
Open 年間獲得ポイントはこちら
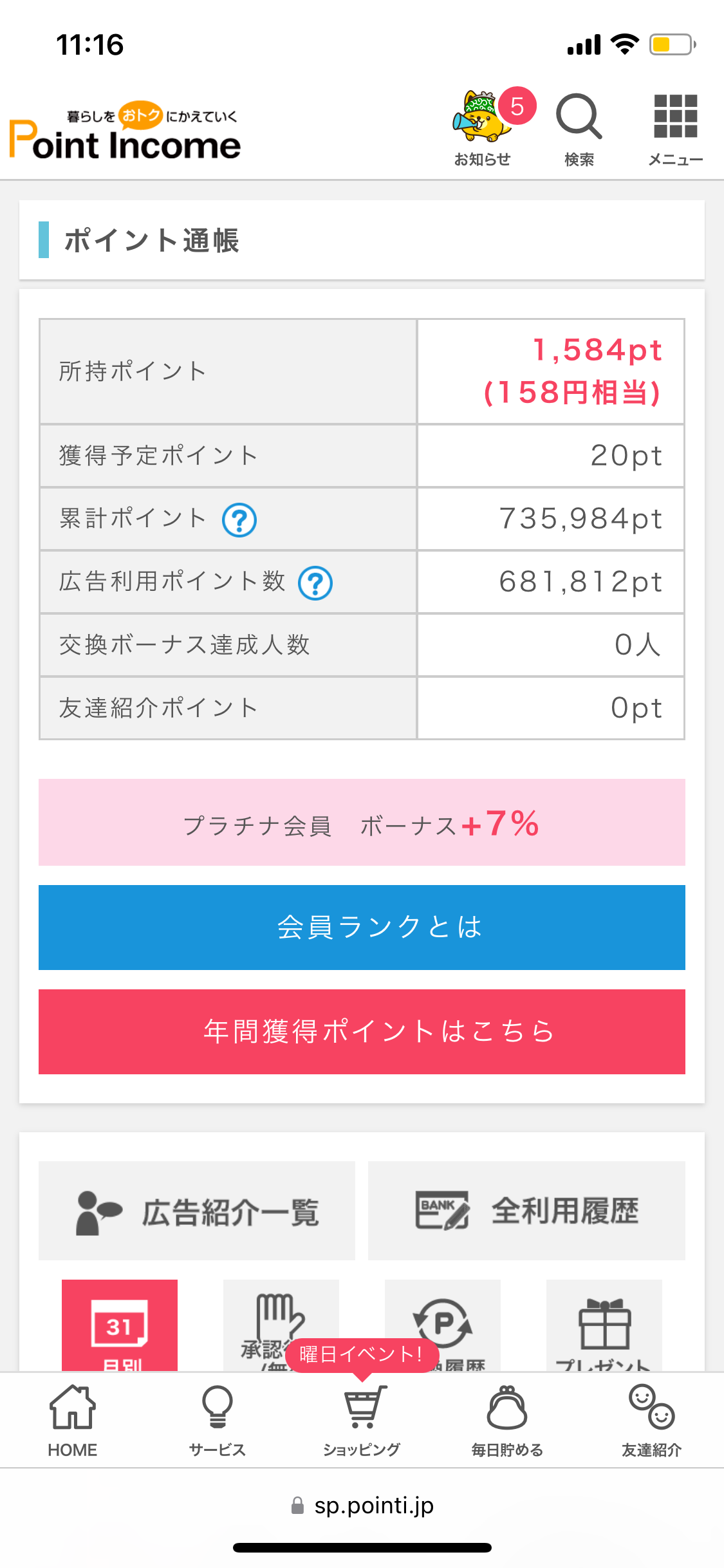(x=362, y=1031)
